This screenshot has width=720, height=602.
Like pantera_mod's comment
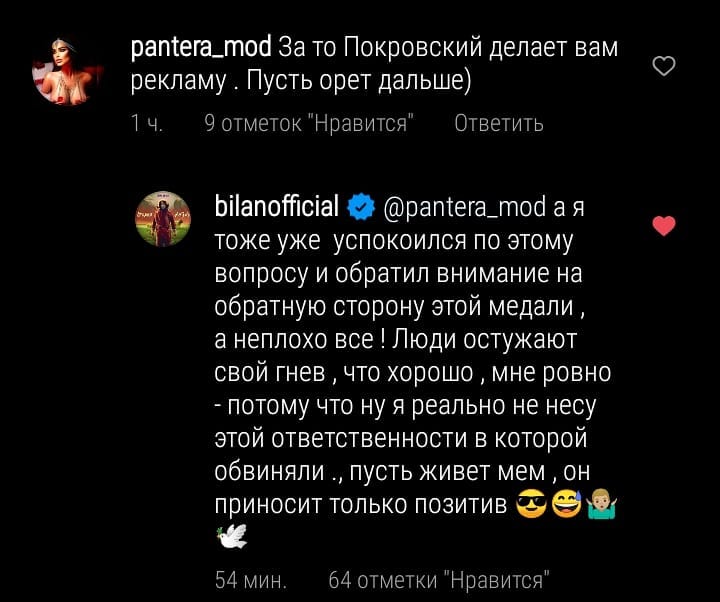click(x=663, y=67)
